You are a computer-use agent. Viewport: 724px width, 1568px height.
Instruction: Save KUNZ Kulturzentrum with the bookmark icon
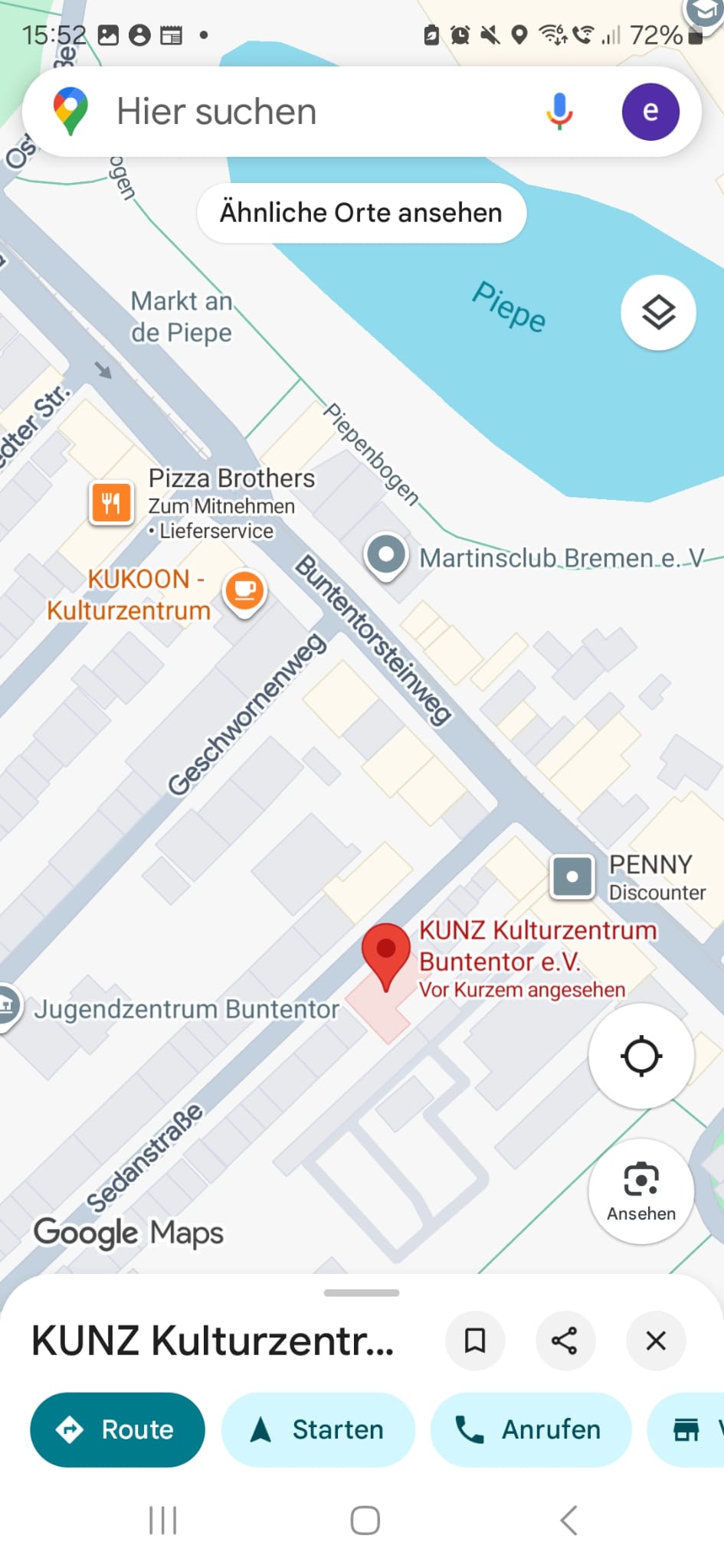tap(475, 1341)
